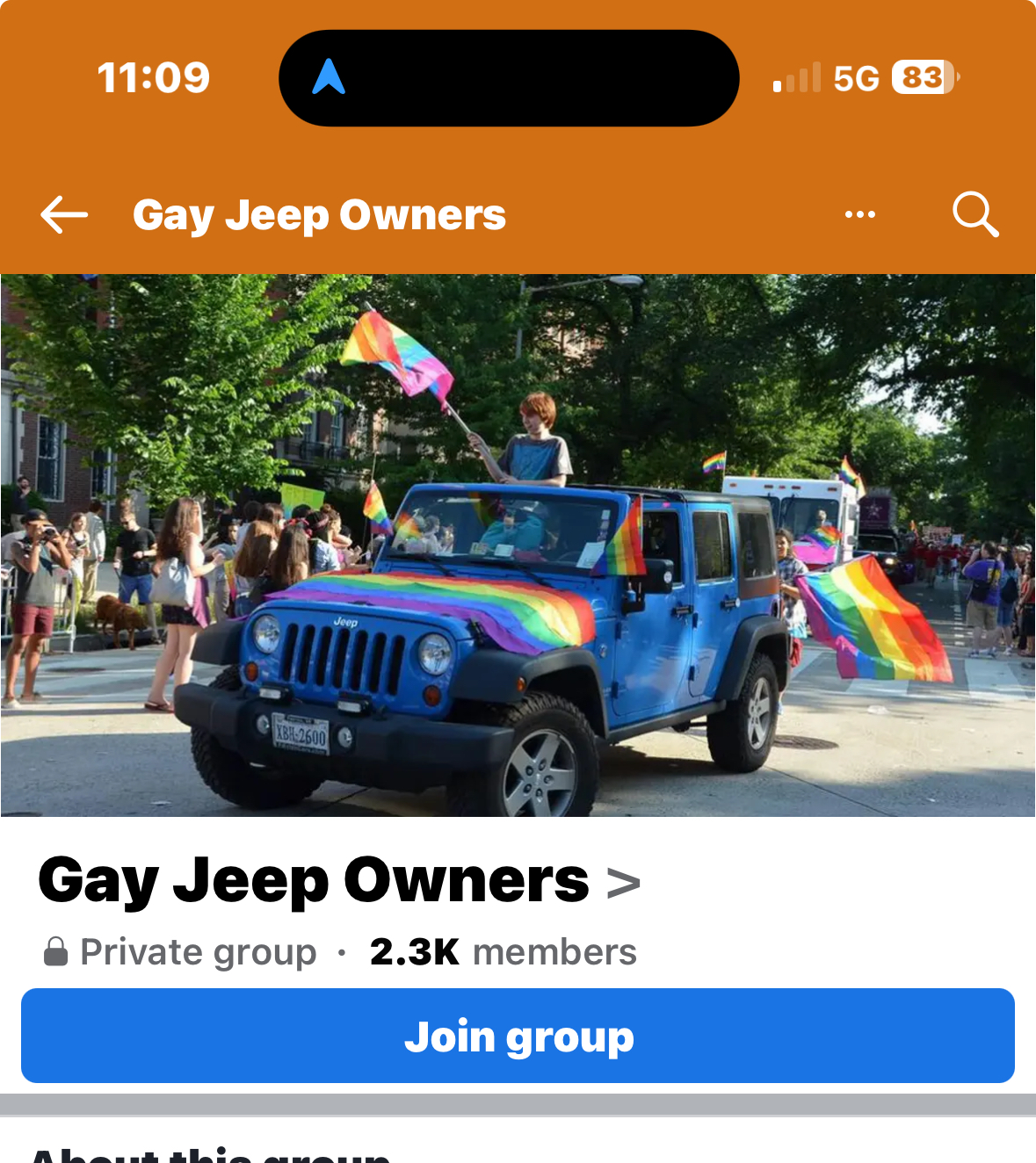This screenshot has width=1036, height=1163.
Task: Search within the group
Action: point(974,214)
